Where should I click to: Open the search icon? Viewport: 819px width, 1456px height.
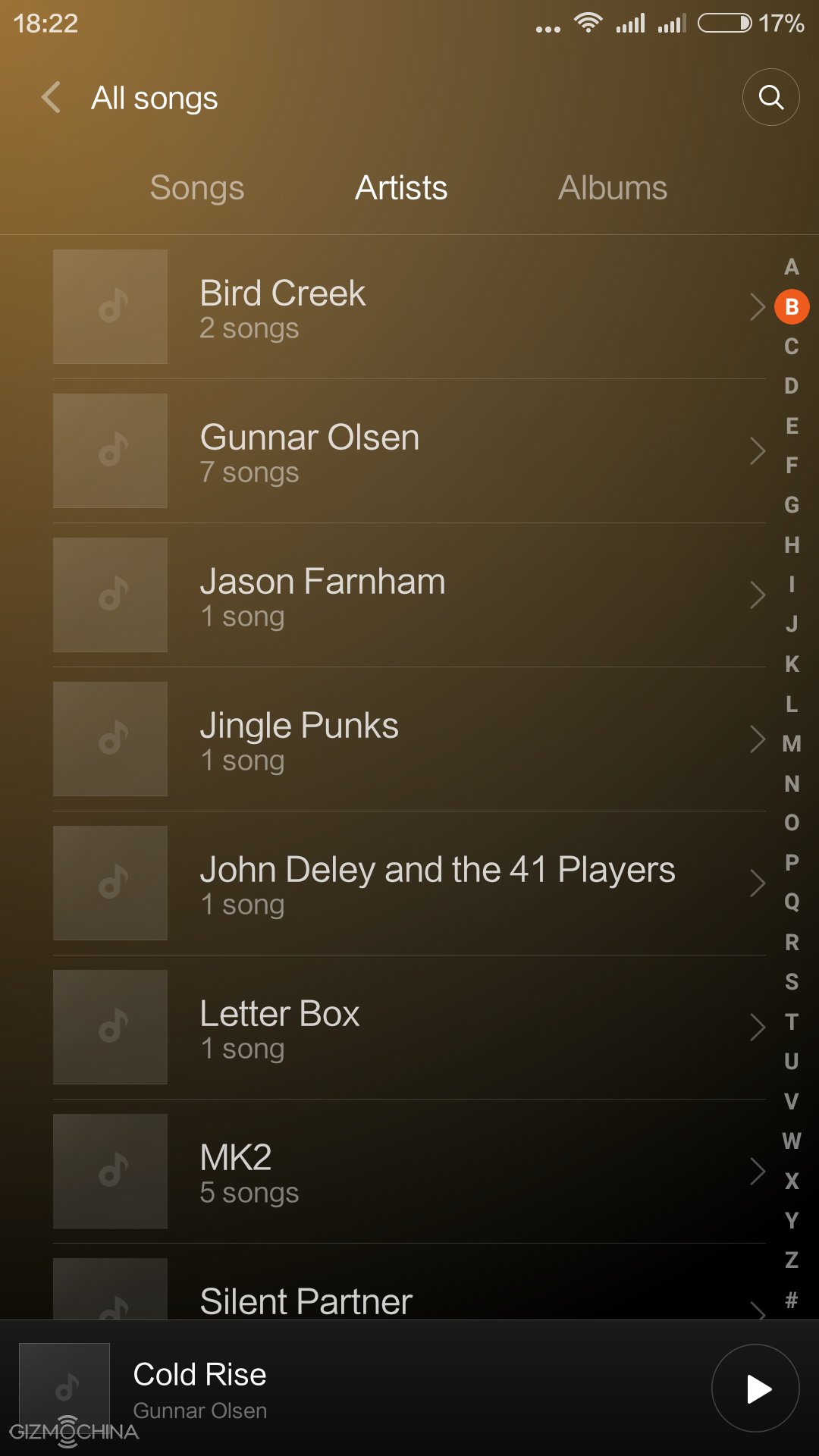click(x=770, y=98)
